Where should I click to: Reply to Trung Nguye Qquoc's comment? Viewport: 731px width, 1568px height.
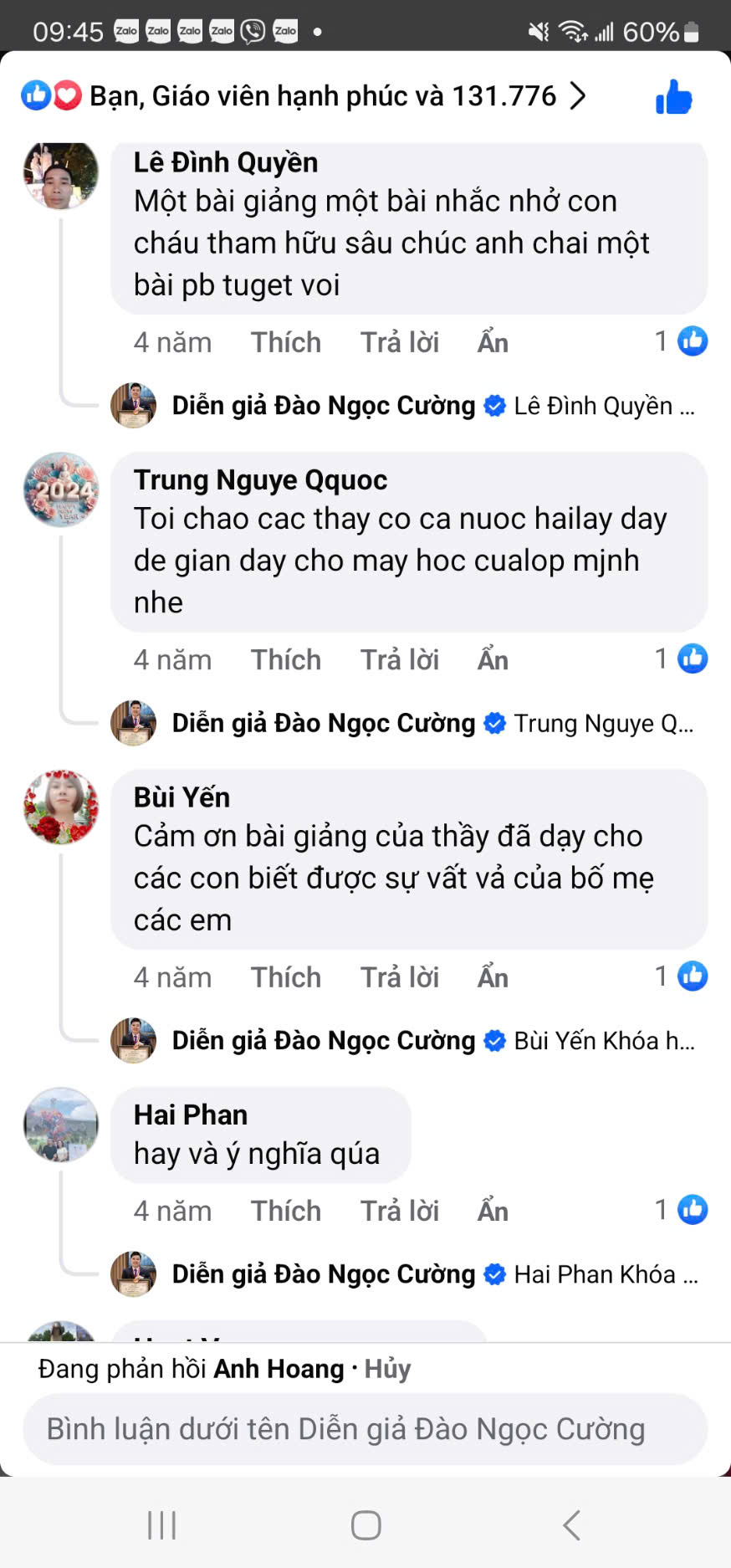click(400, 659)
